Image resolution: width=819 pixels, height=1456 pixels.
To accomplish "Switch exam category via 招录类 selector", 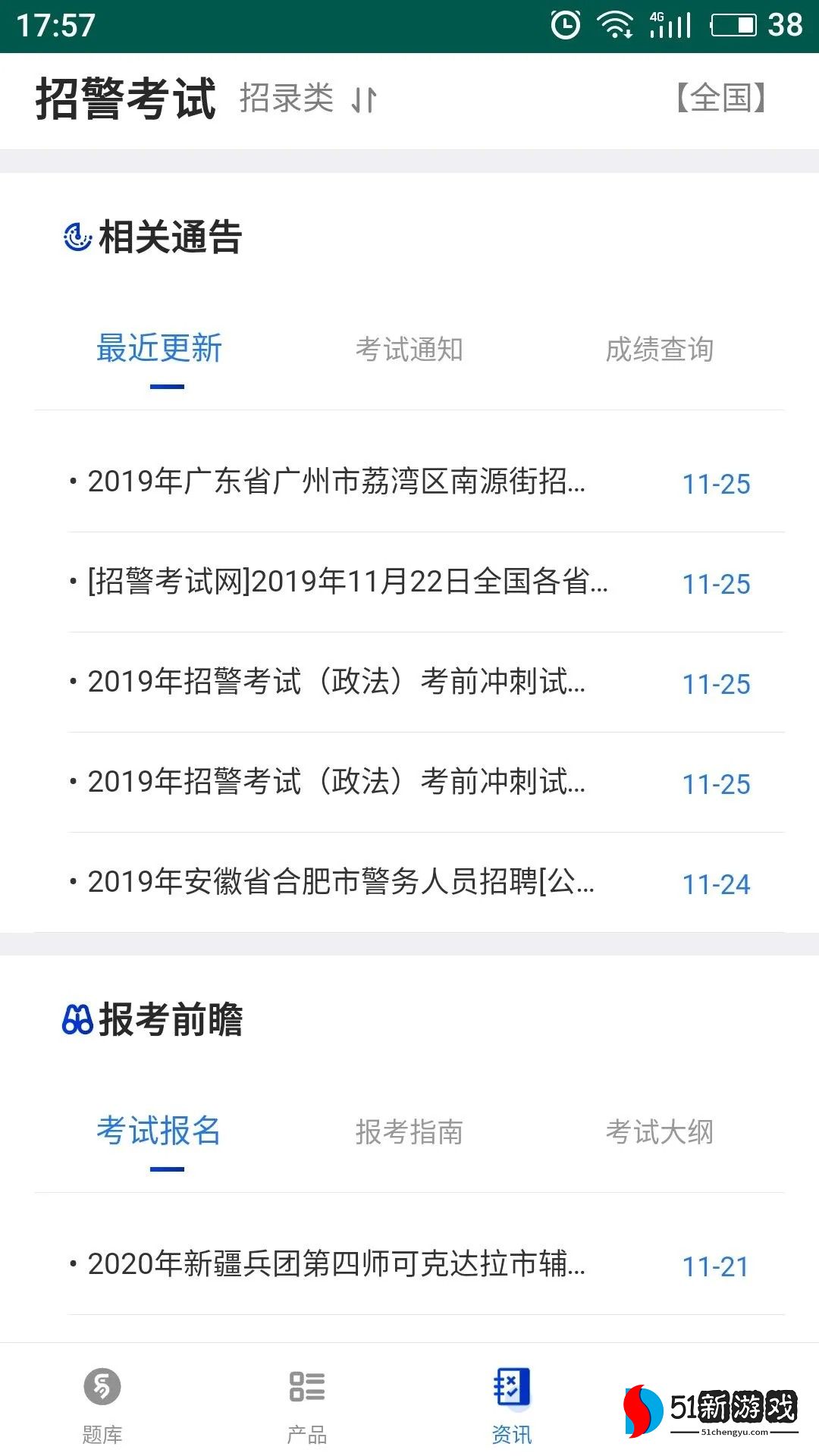I will click(x=307, y=99).
